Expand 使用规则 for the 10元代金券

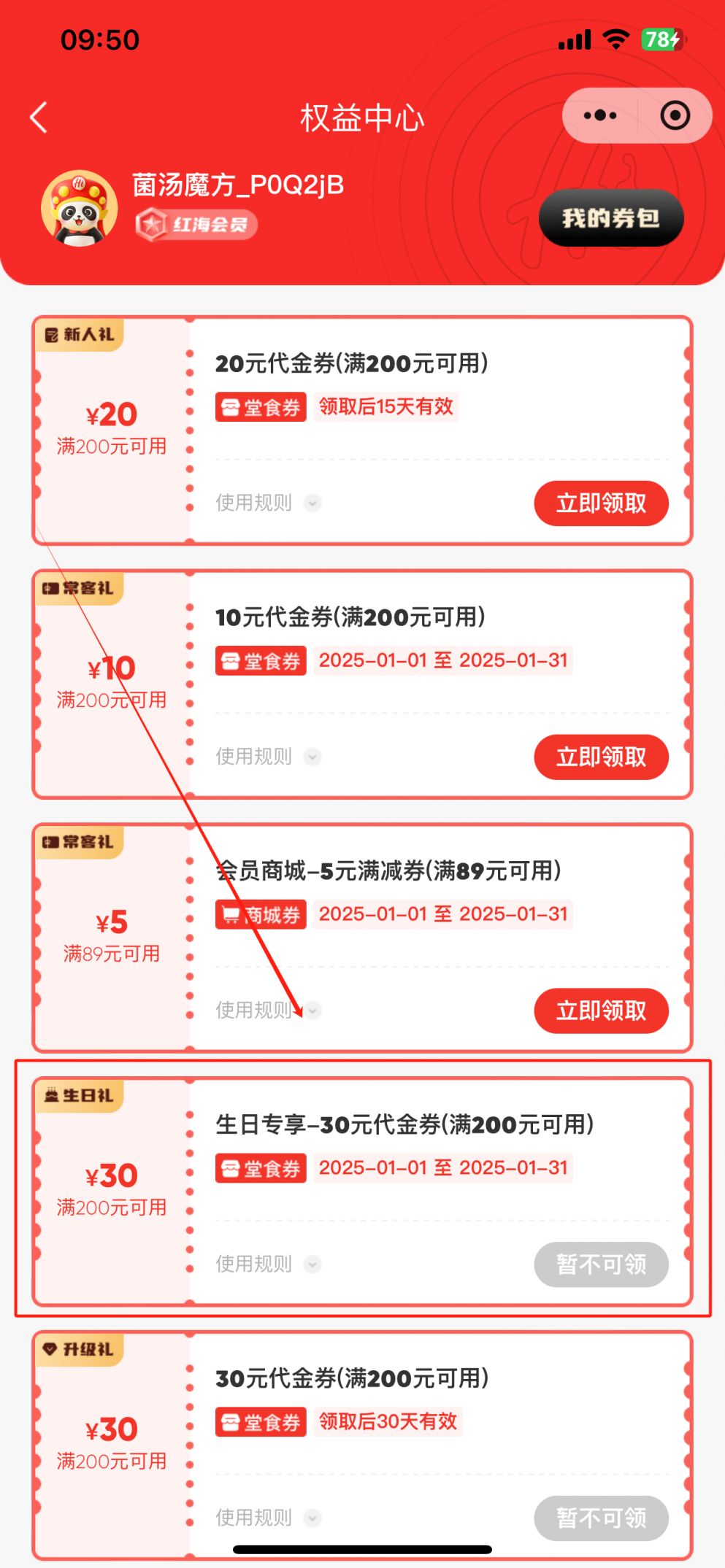point(268,757)
